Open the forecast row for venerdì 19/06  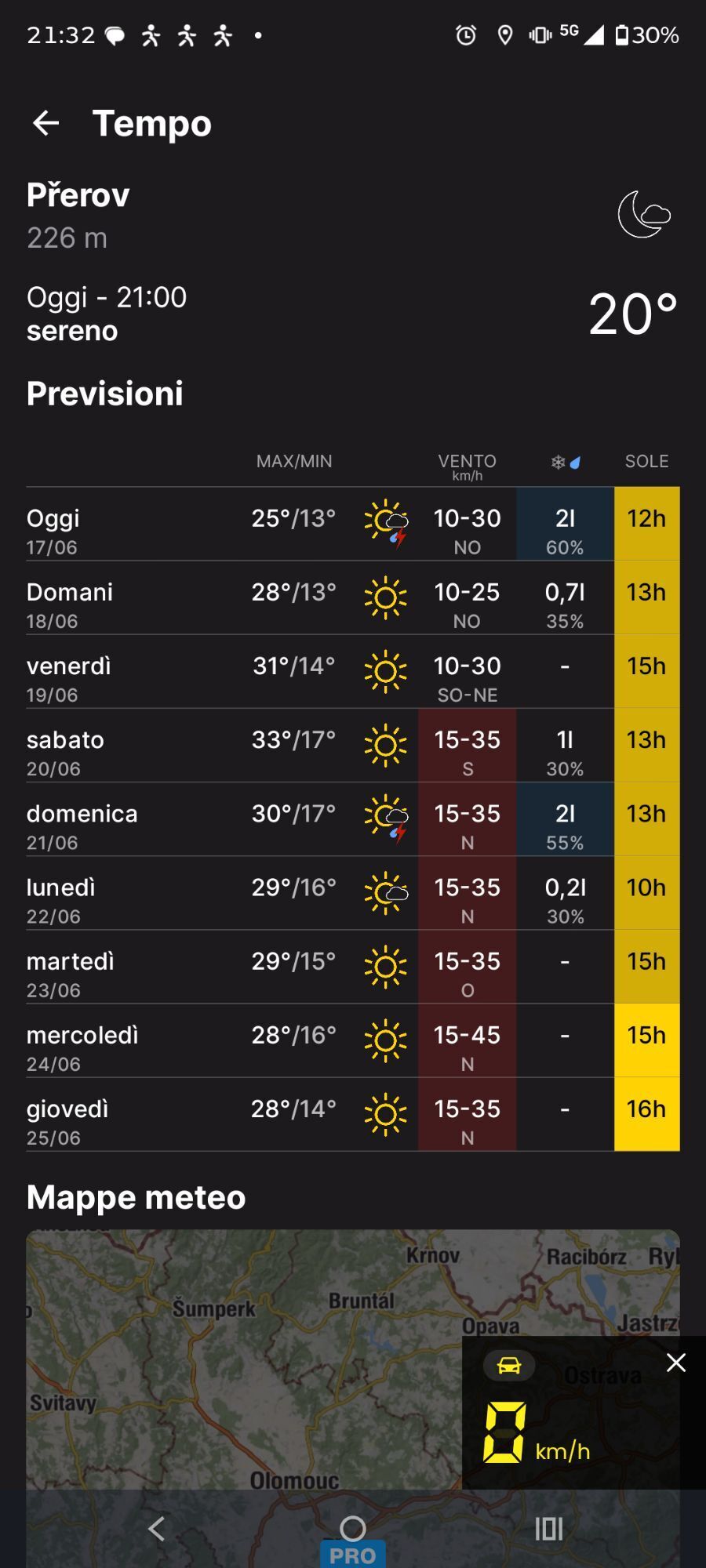(353, 671)
